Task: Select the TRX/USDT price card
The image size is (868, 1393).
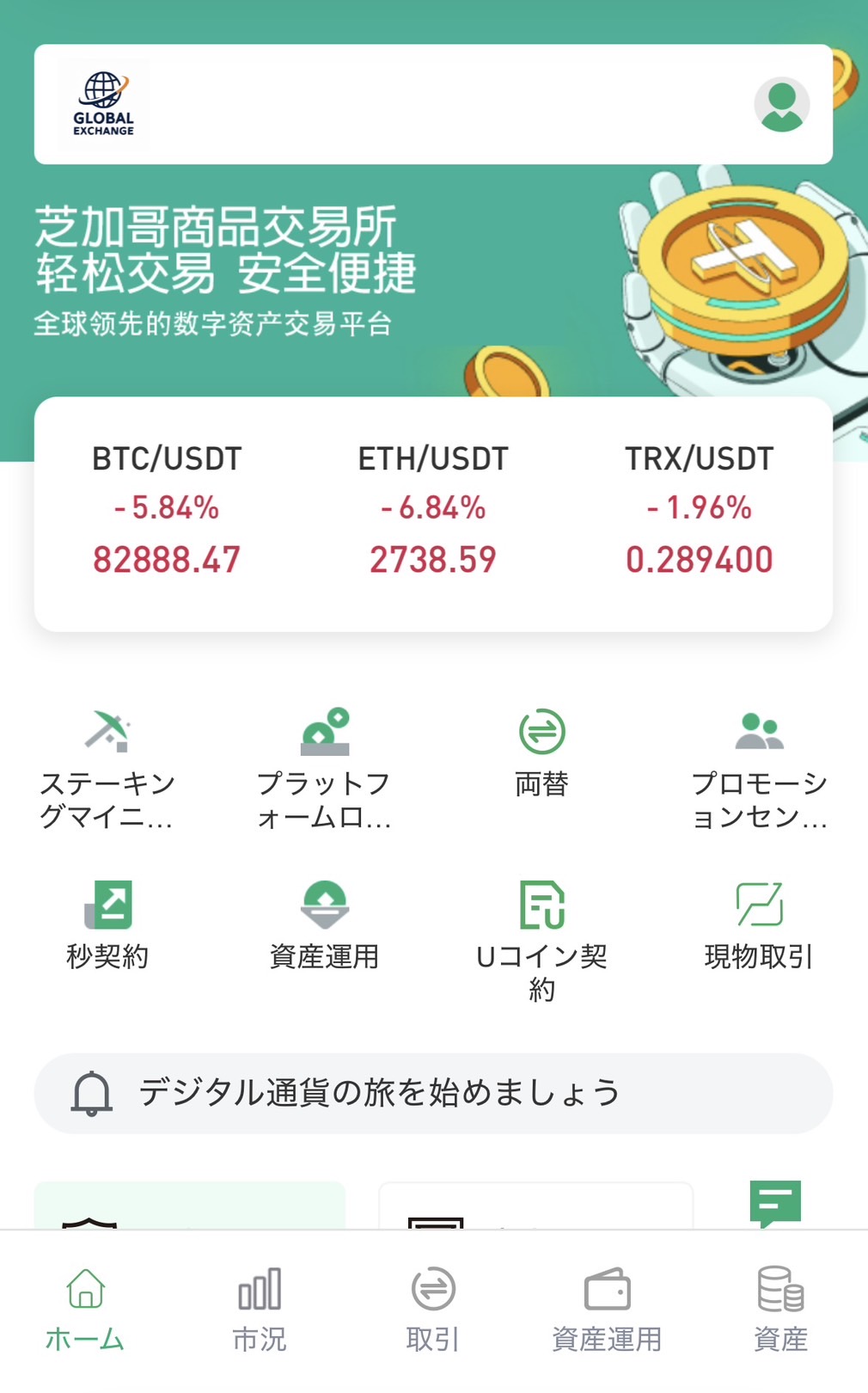Action: click(699, 509)
